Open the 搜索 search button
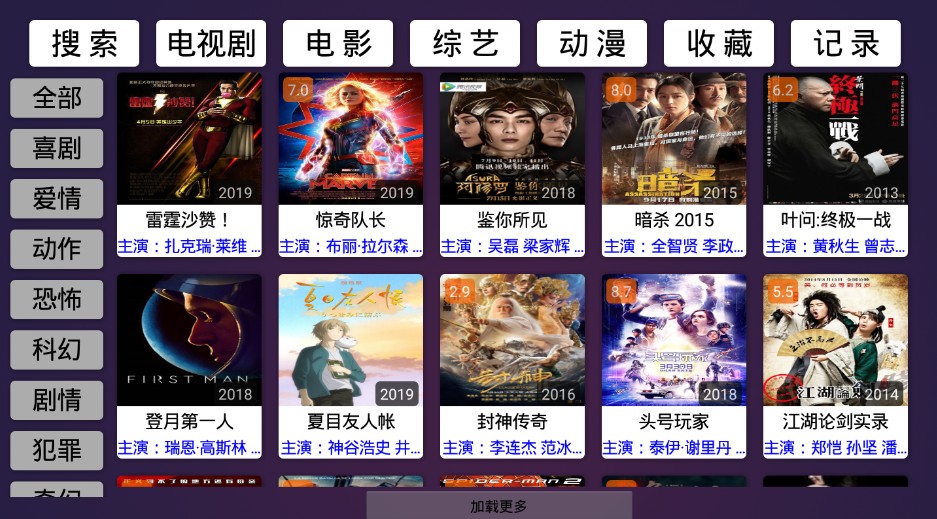 tap(84, 44)
